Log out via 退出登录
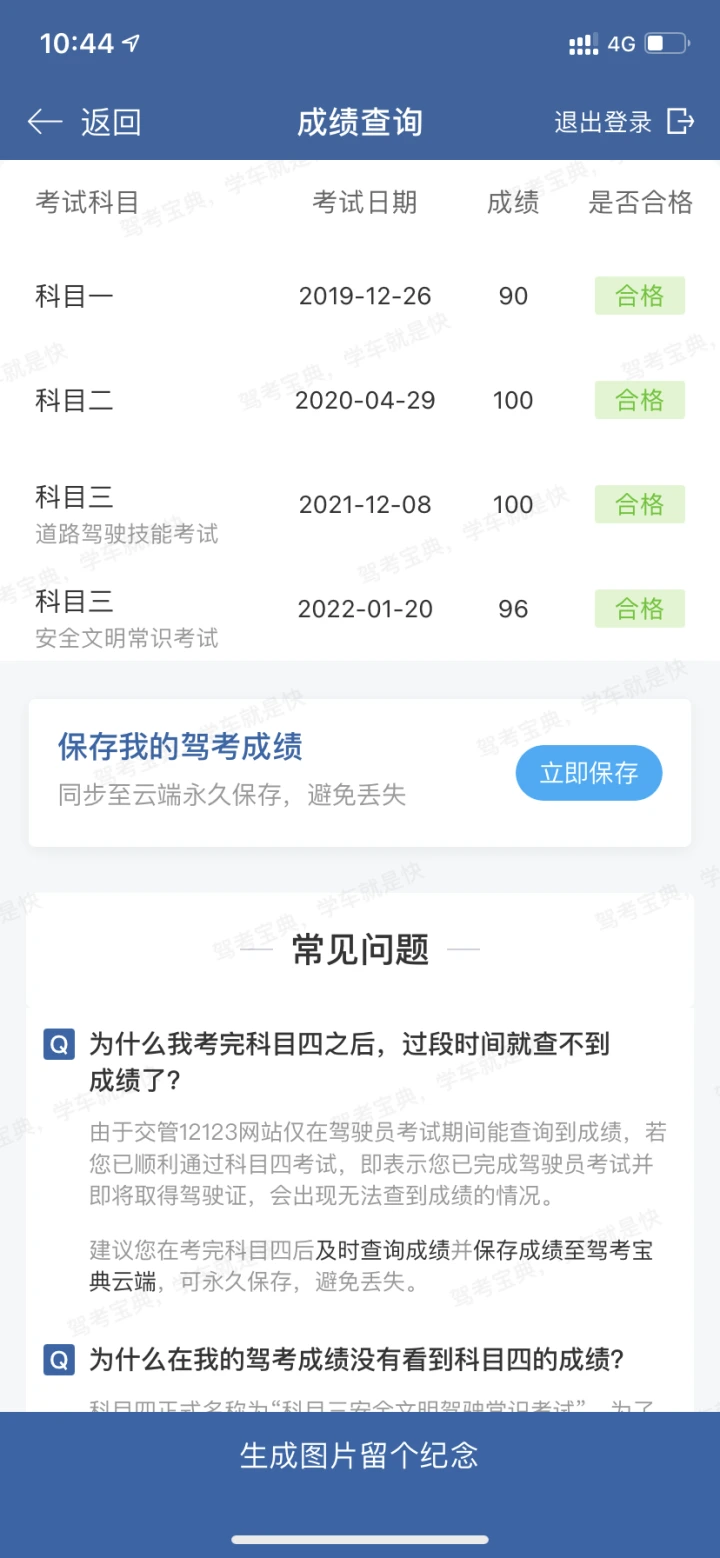The height and width of the screenshot is (1558, 720). [x=624, y=122]
